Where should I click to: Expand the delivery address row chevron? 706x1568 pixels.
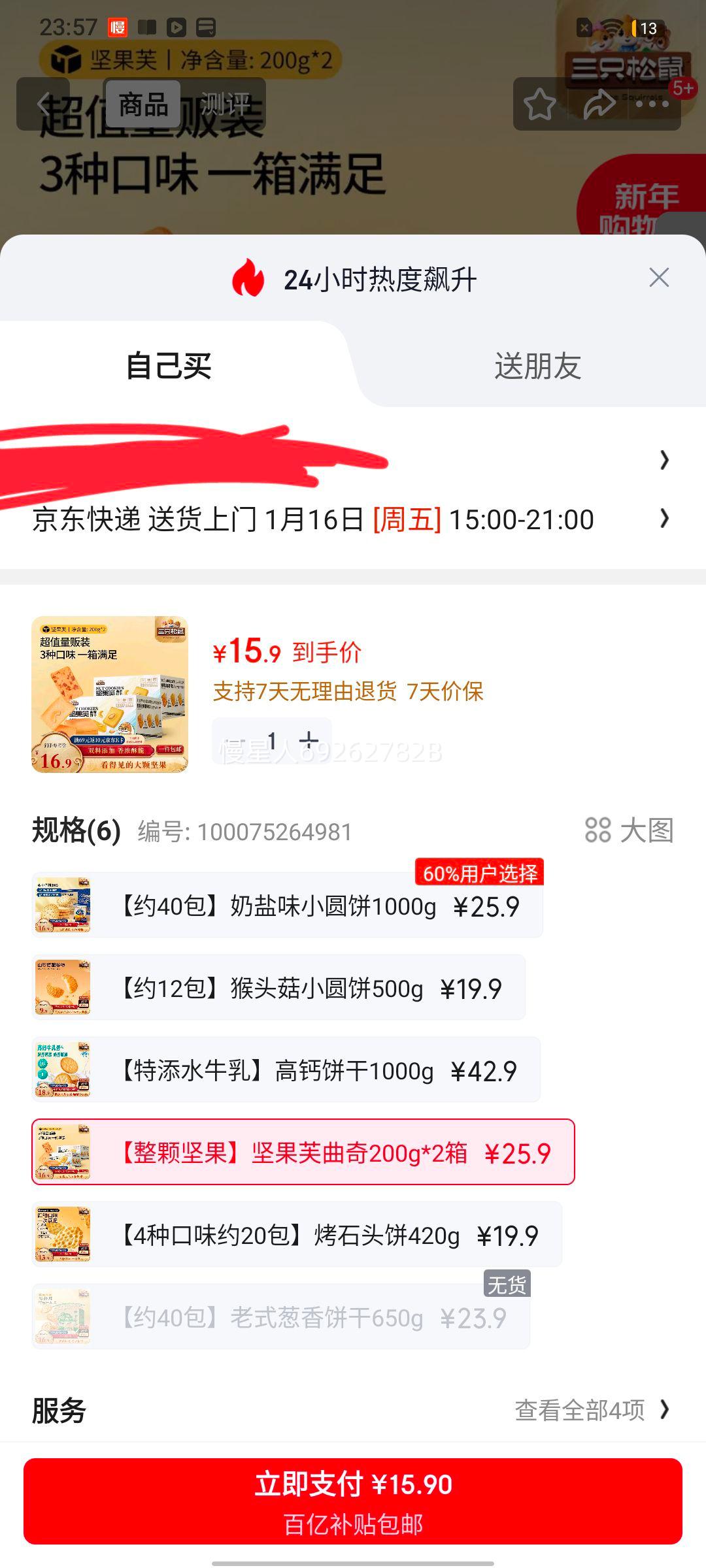pyautogui.click(x=665, y=457)
